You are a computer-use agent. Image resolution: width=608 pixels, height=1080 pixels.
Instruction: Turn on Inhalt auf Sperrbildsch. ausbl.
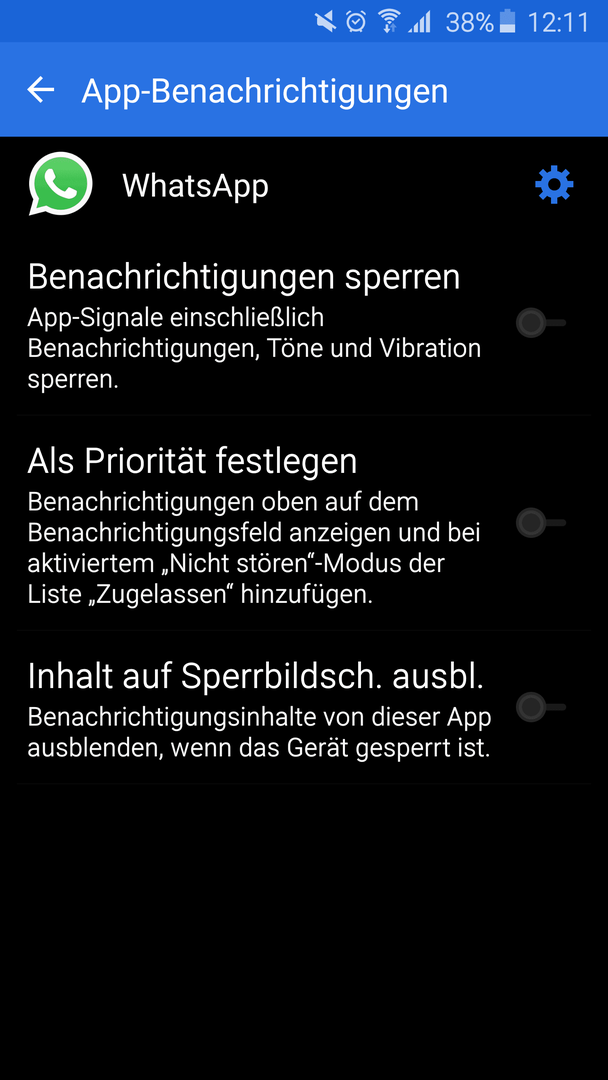541,707
